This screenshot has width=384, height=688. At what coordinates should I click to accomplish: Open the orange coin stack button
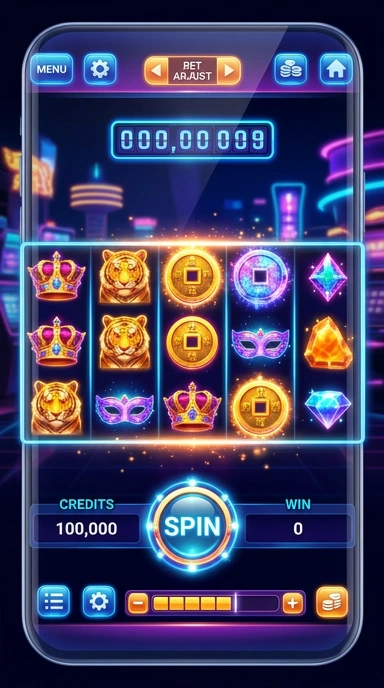point(332,602)
